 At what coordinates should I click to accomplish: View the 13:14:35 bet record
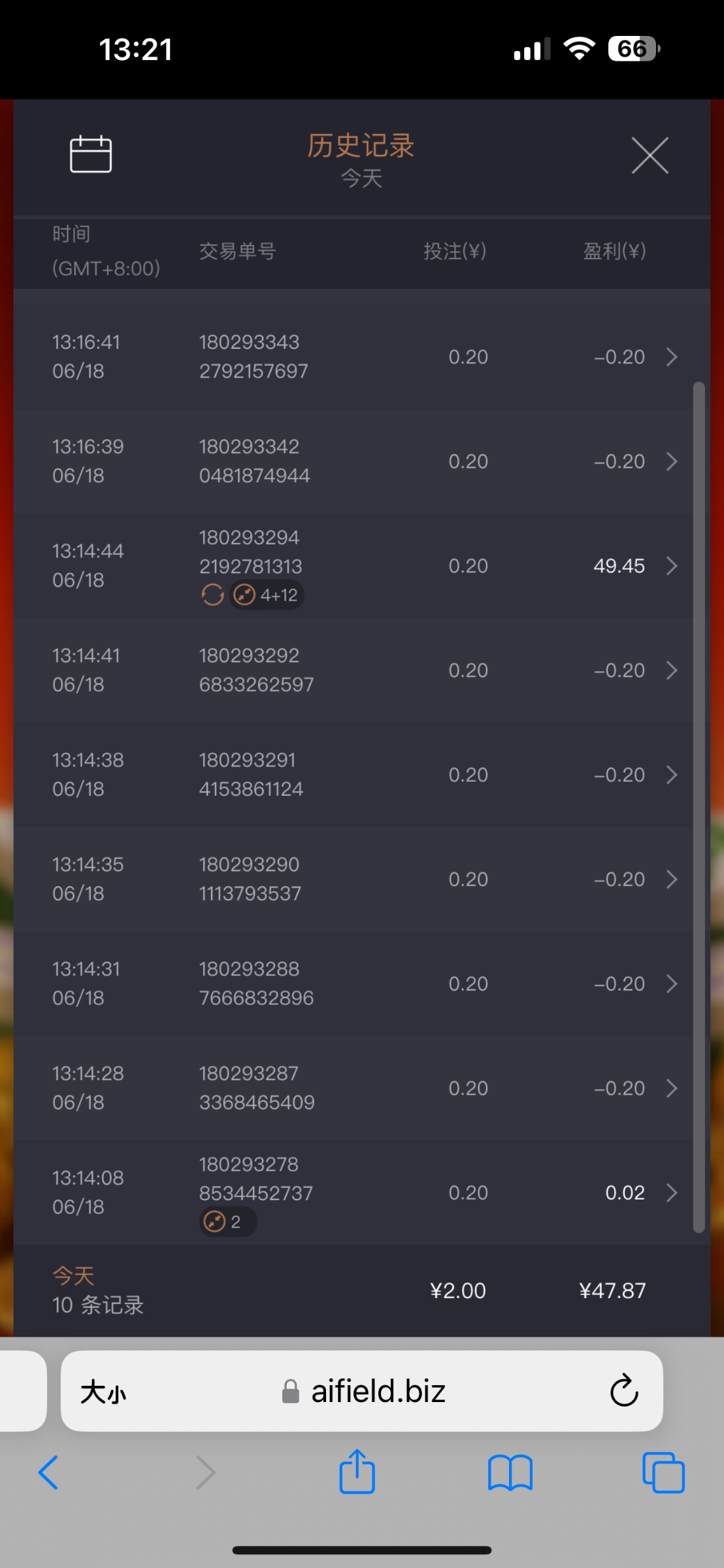pyautogui.click(x=671, y=879)
